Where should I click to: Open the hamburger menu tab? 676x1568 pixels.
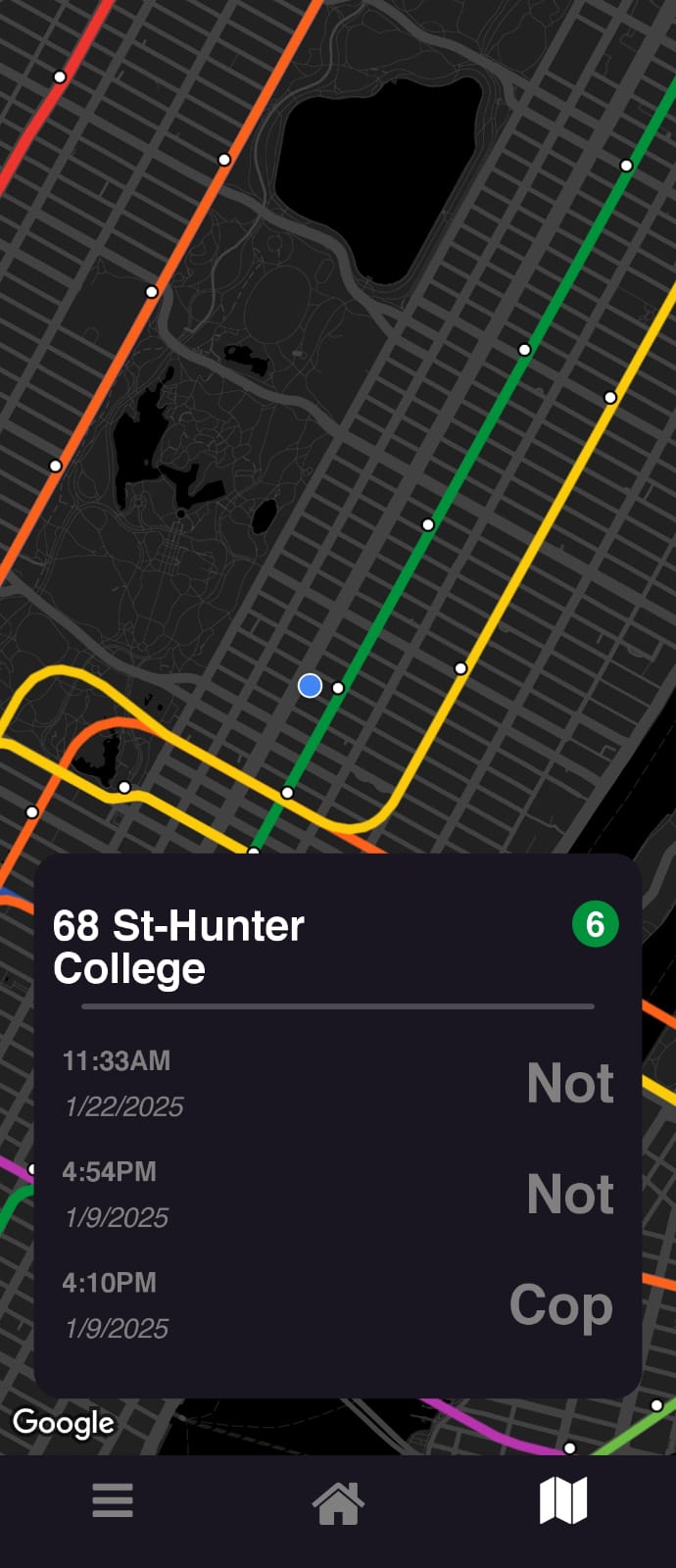point(113,1500)
